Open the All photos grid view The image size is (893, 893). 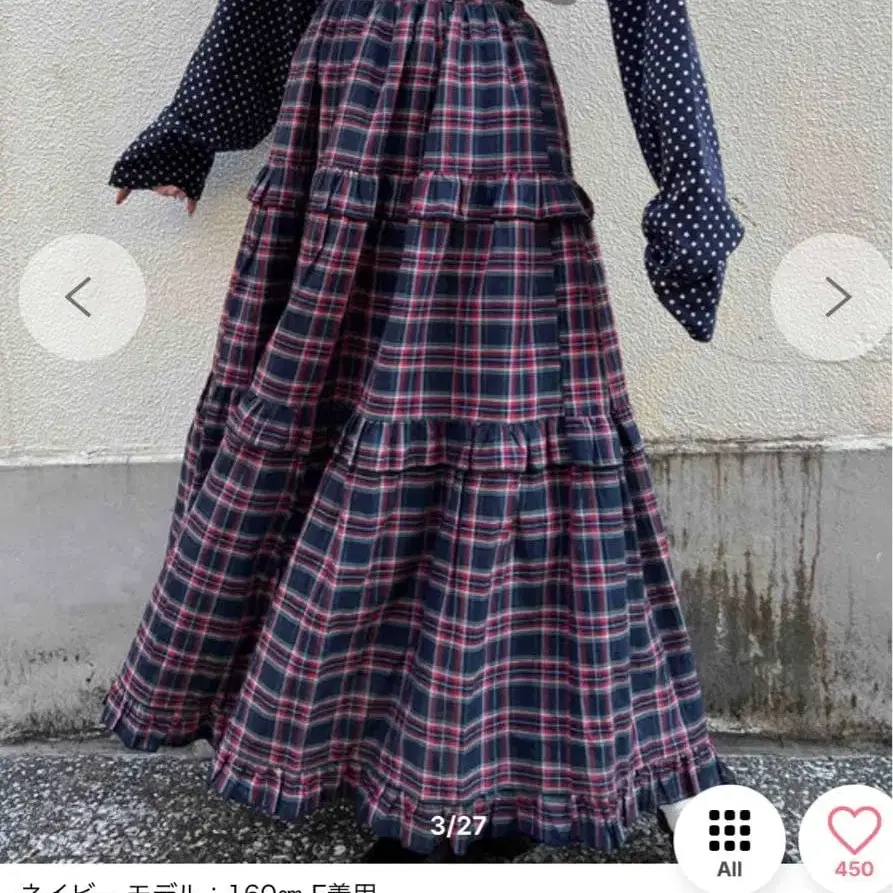pyautogui.click(x=730, y=841)
